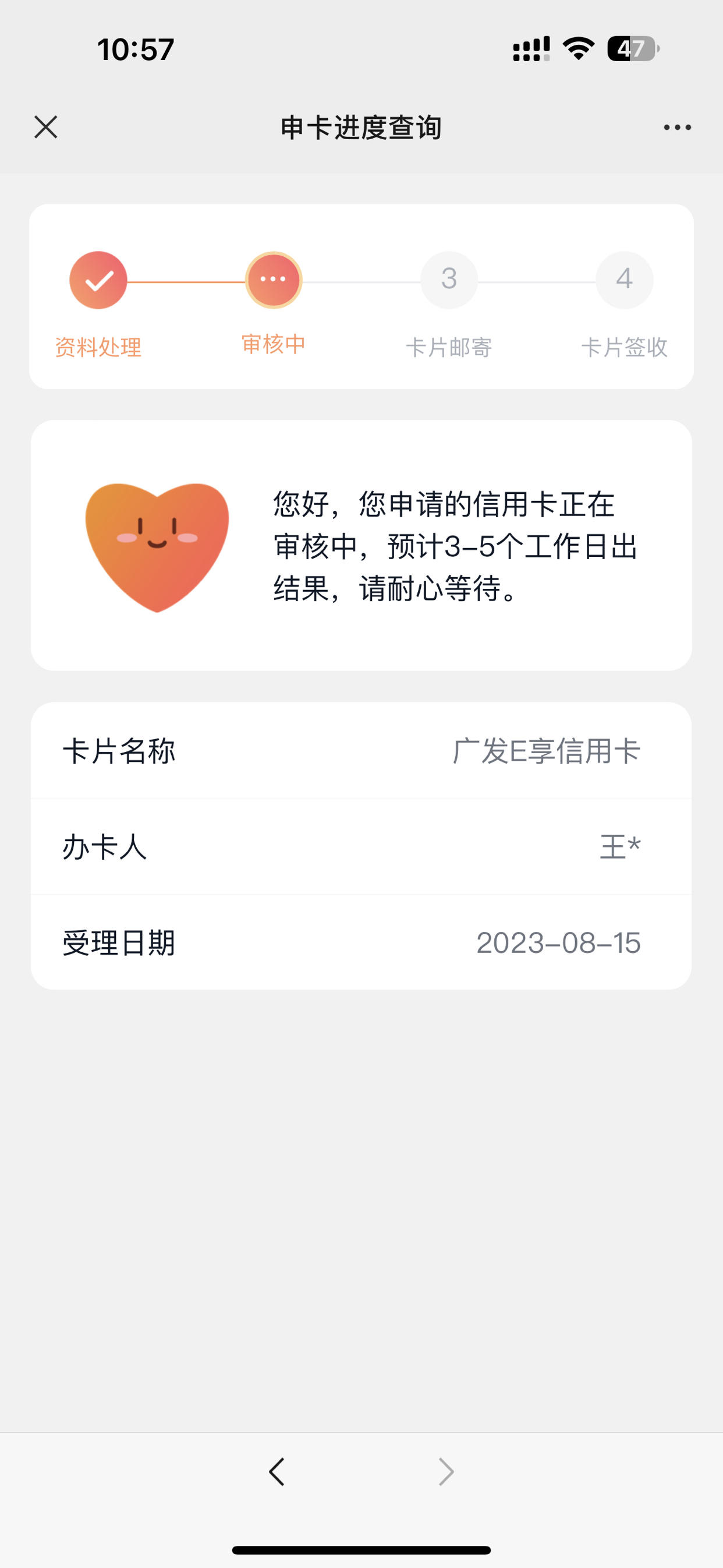
Task: Open the three-dot overflow menu
Action: [x=677, y=127]
